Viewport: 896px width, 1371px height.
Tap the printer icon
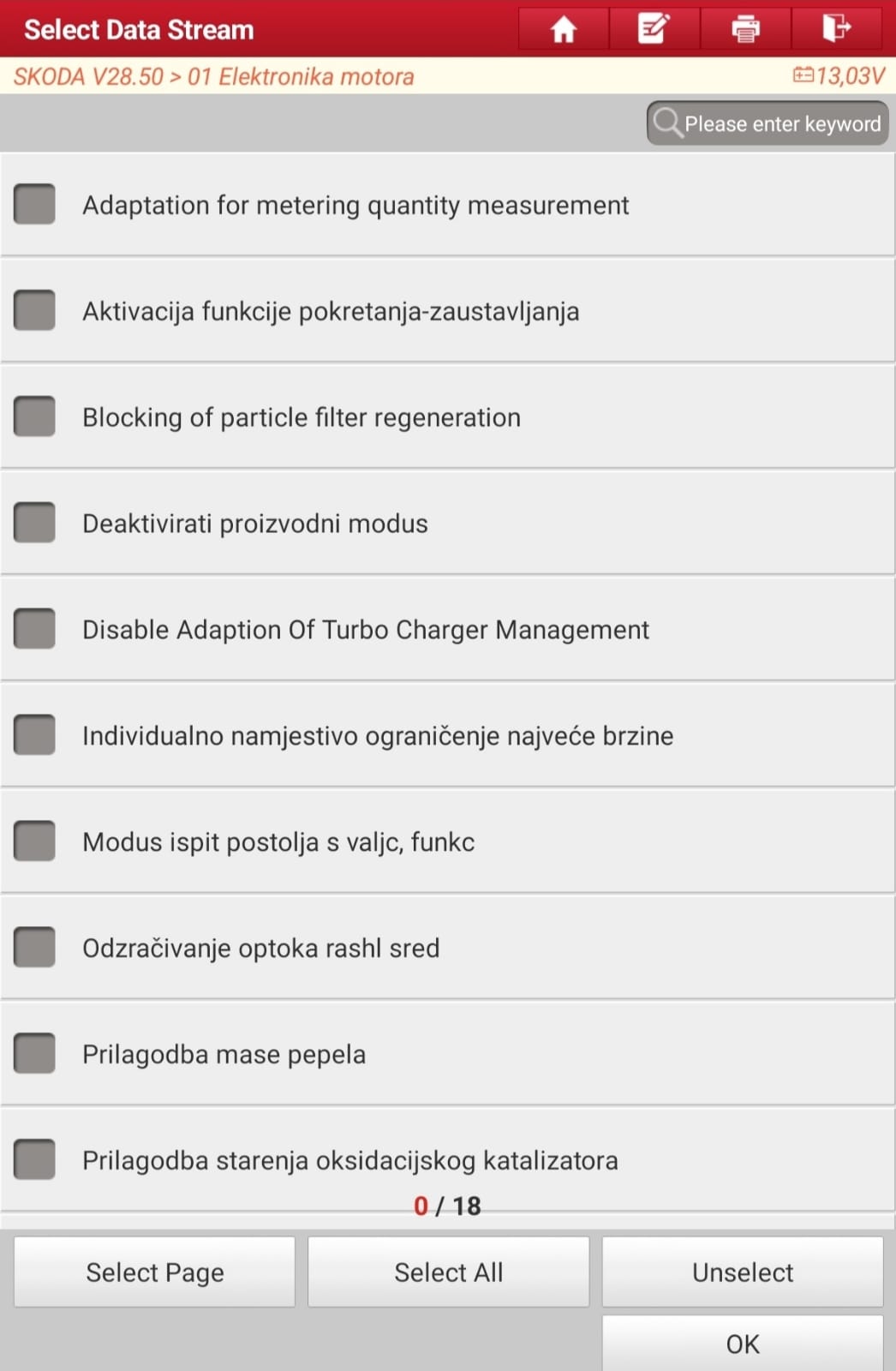coord(745,29)
